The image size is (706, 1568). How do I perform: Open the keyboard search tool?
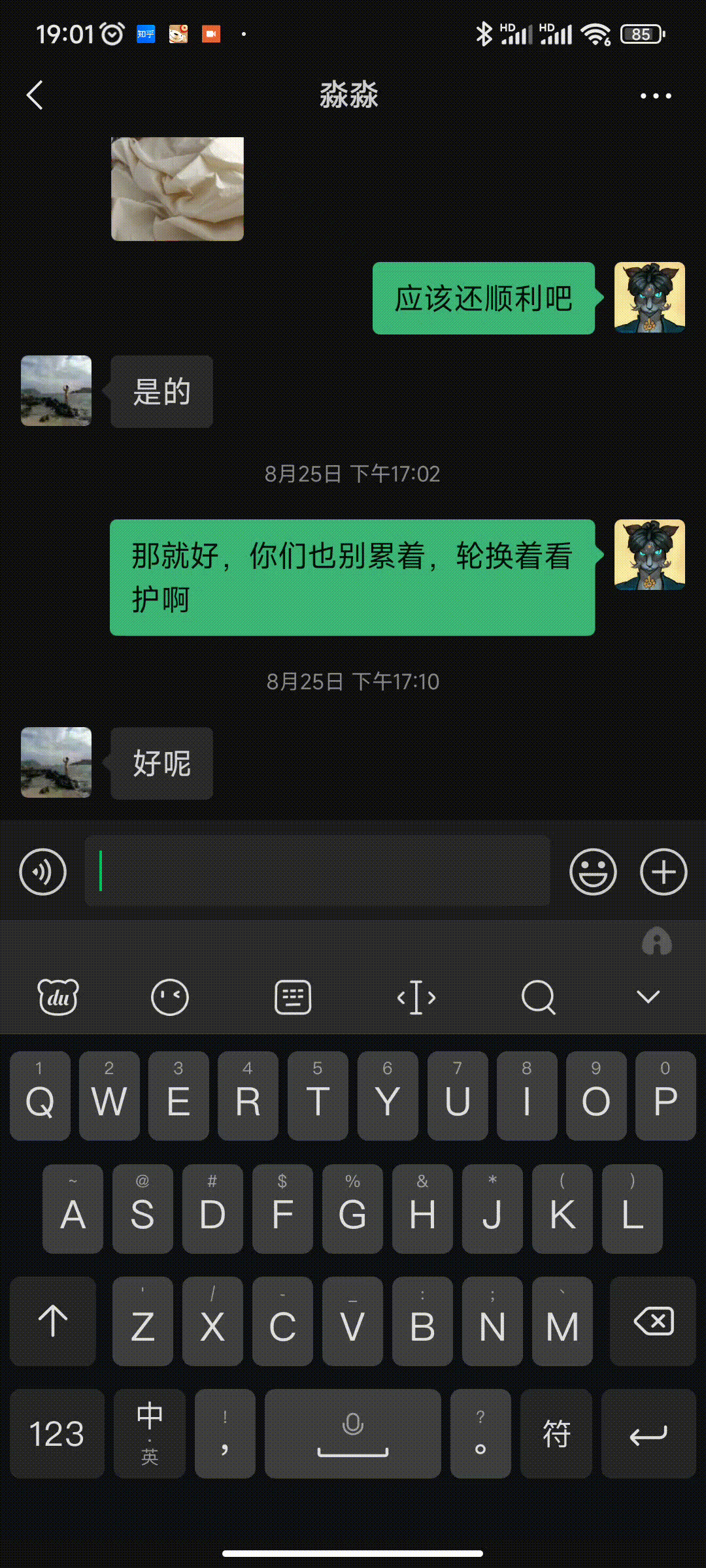click(x=538, y=997)
